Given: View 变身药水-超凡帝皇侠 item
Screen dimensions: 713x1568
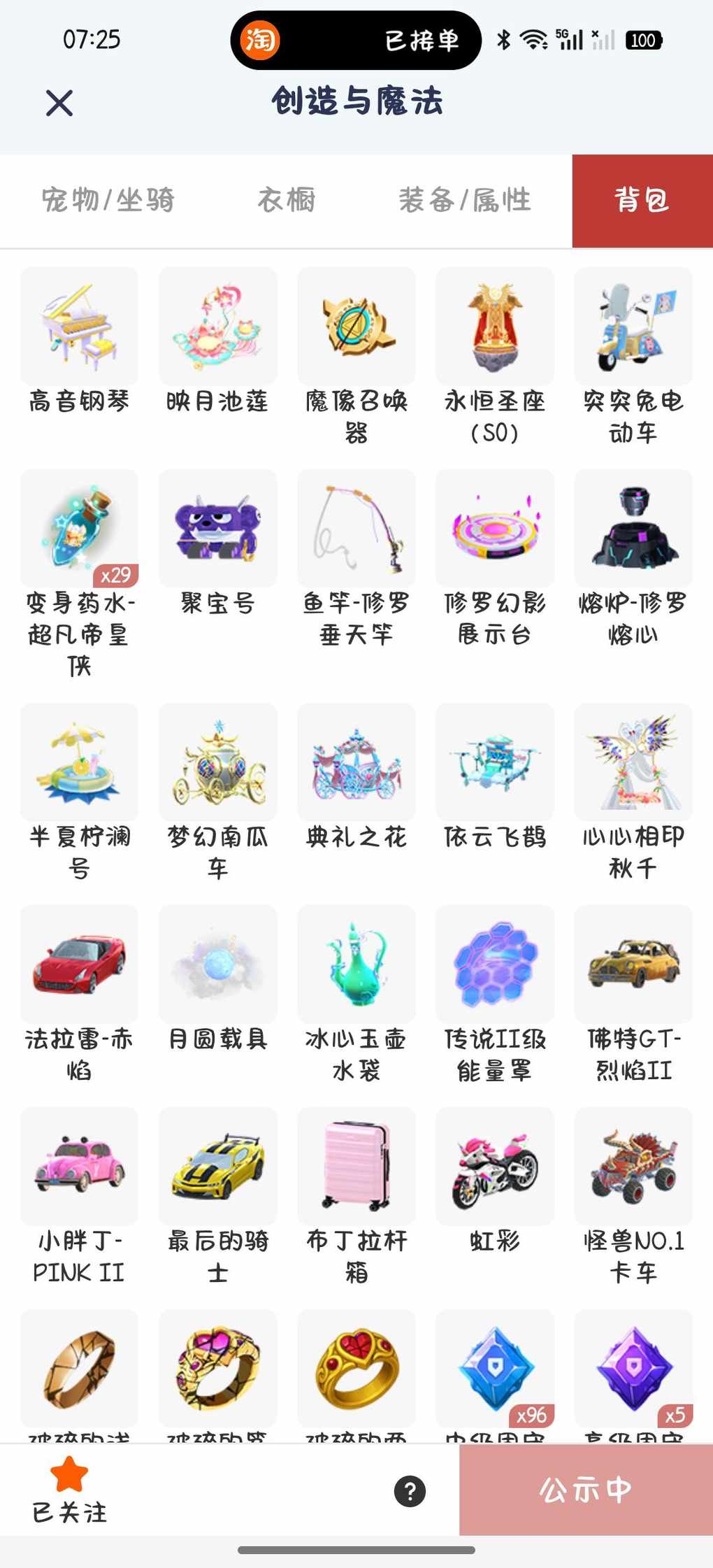Looking at the screenshot, I should tap(79, 573).
